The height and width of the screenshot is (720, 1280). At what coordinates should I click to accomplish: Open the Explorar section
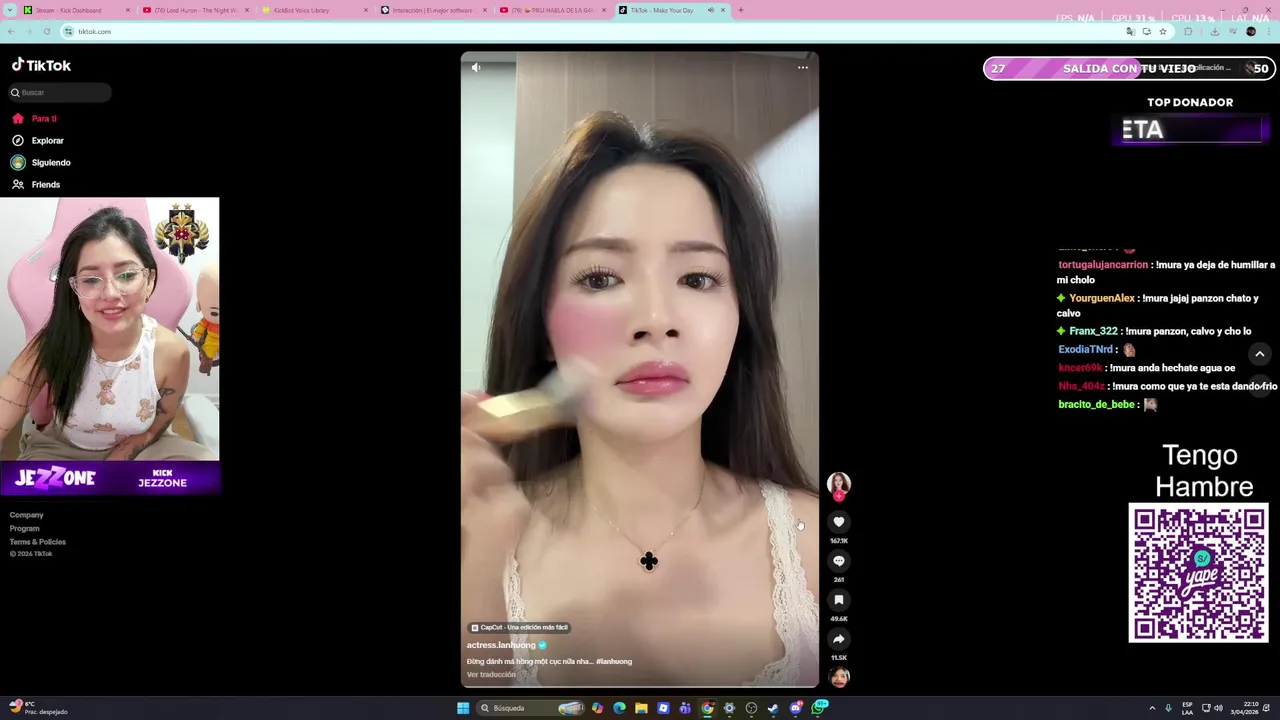[x=47, y=141]
